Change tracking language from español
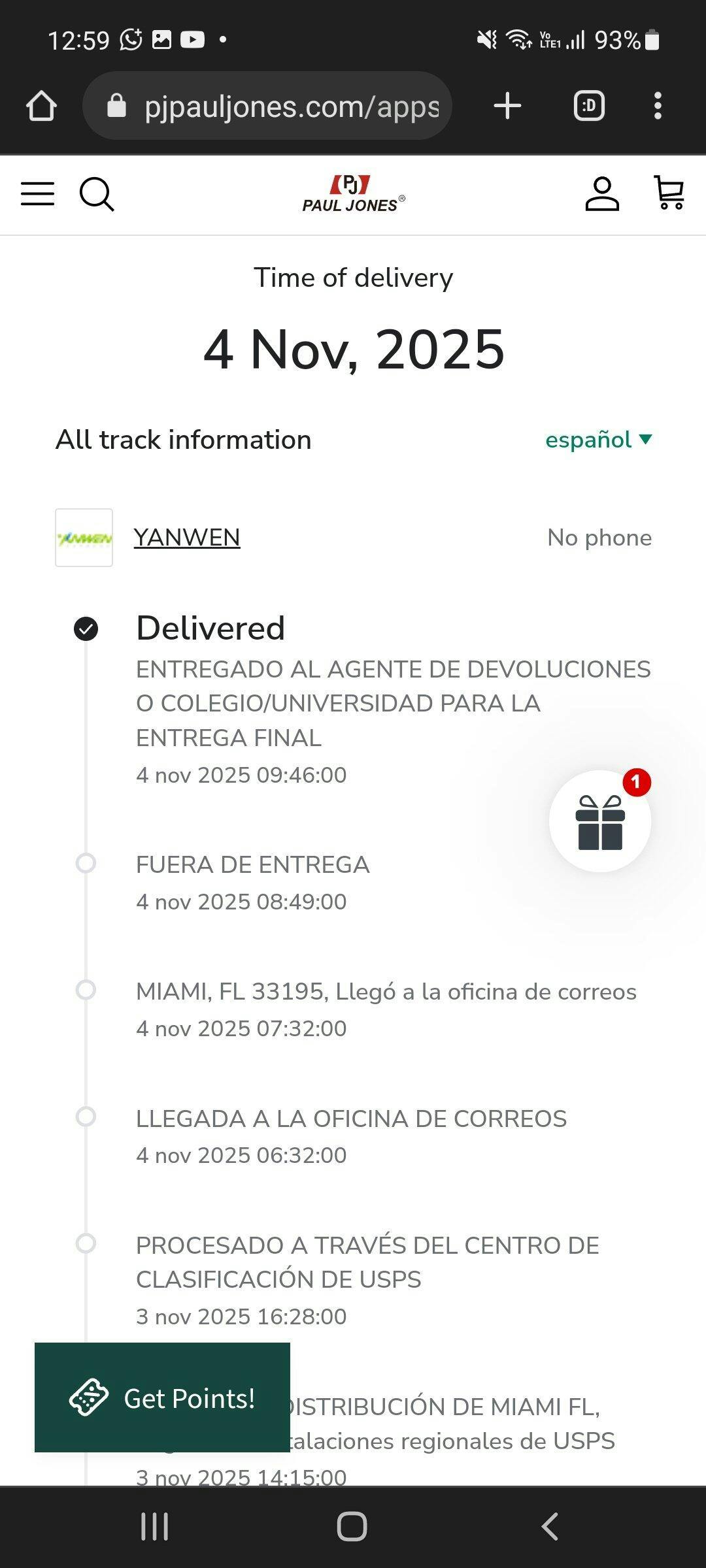Screen dimensions: 706x1568 click(598, 440)
